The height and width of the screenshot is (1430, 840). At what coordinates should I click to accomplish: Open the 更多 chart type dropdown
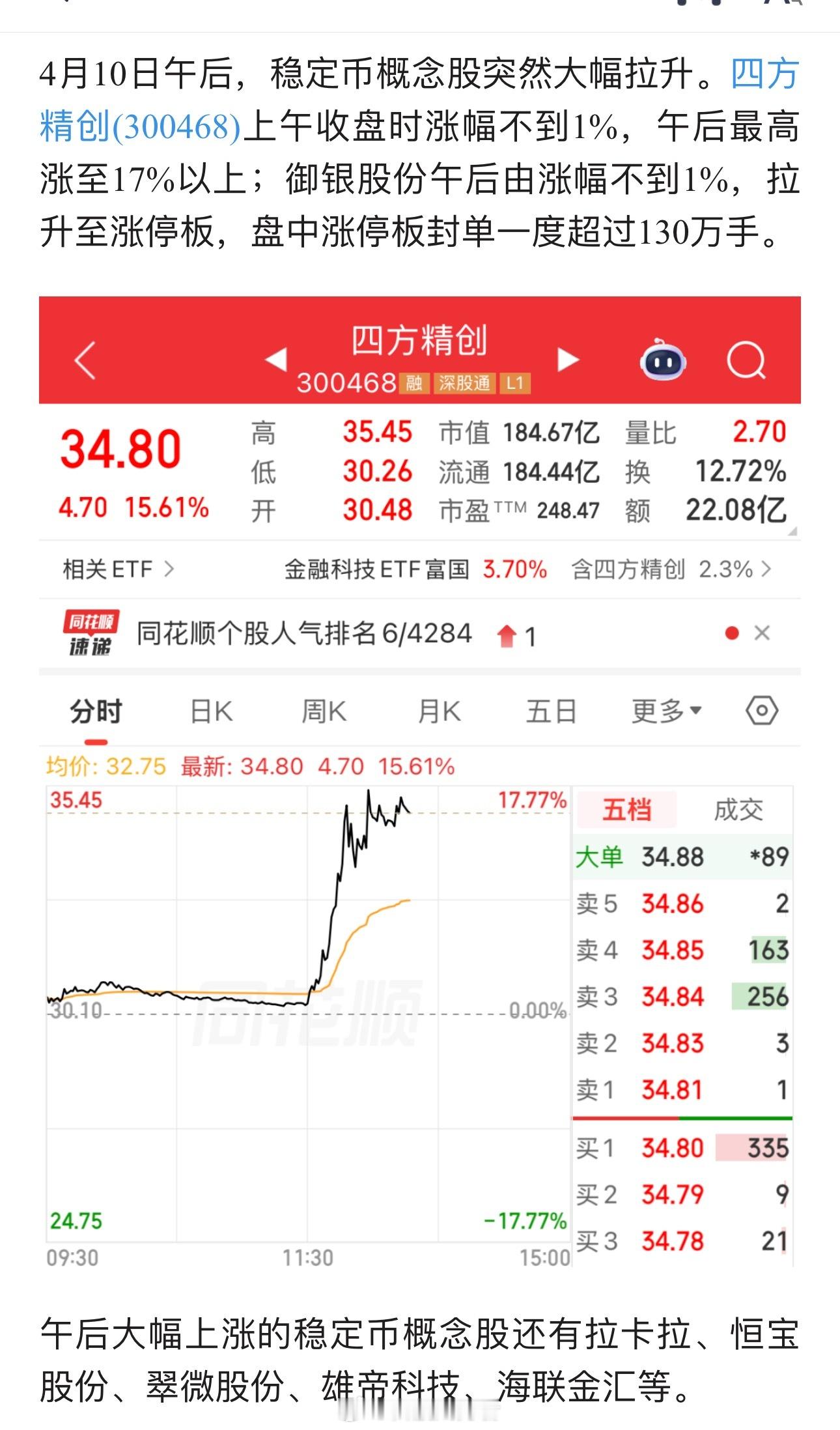pos(663,711)
